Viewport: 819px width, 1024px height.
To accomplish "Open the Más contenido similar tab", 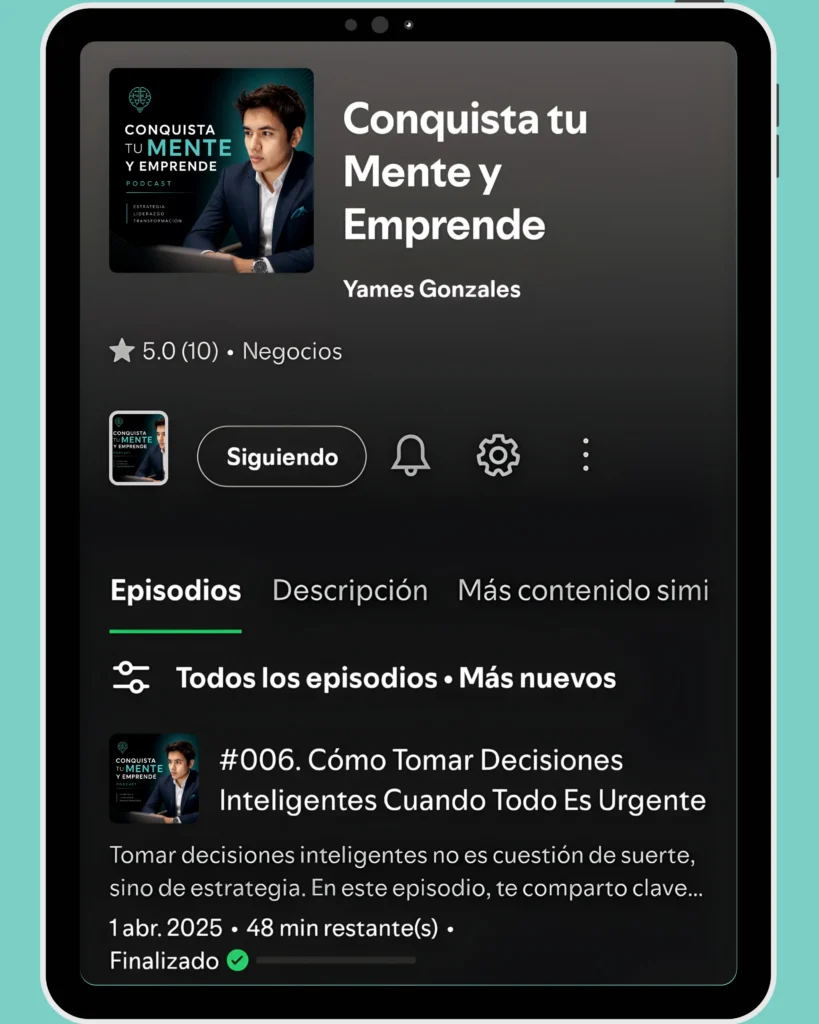I will 583,590.
